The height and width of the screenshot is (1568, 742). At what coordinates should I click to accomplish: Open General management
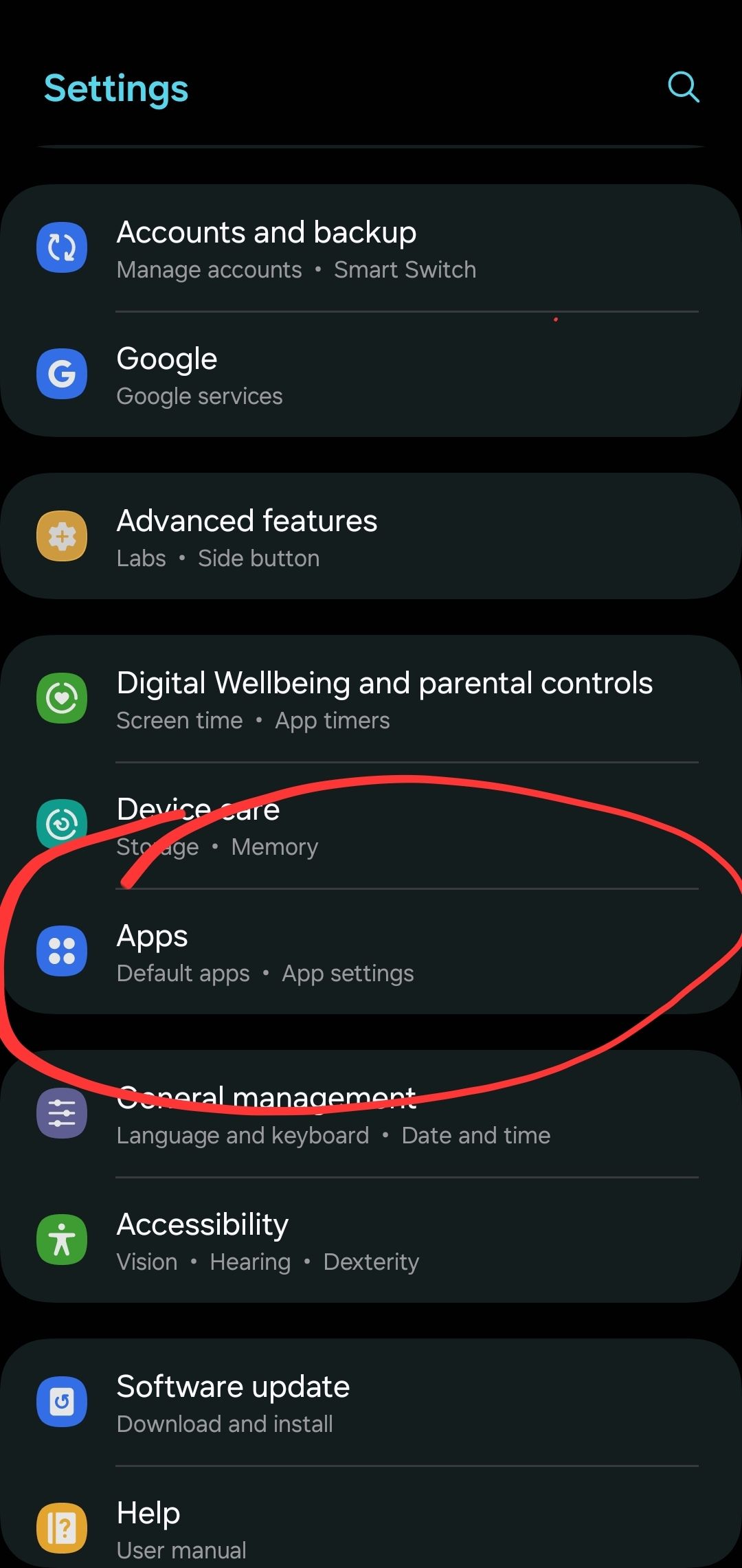371,1114
